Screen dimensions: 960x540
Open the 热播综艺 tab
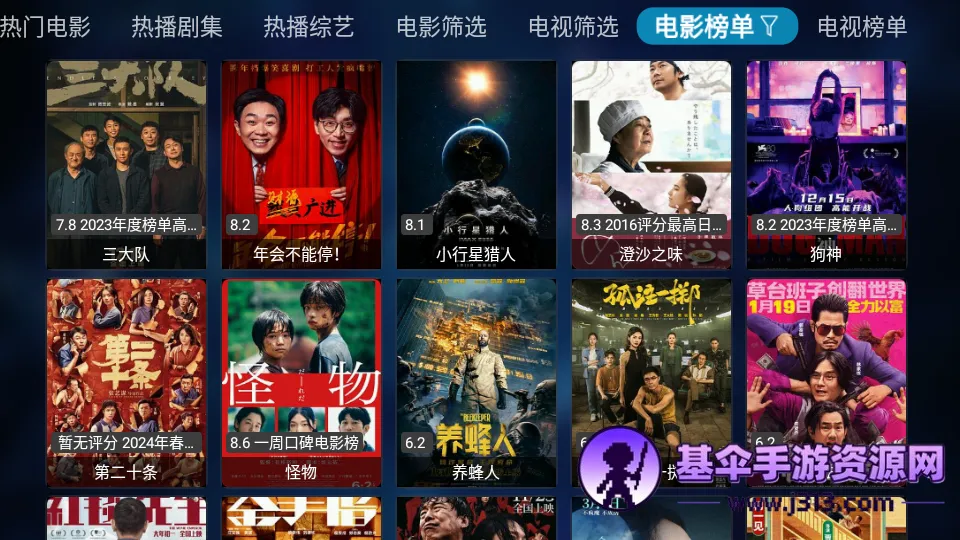coord(309,27)
